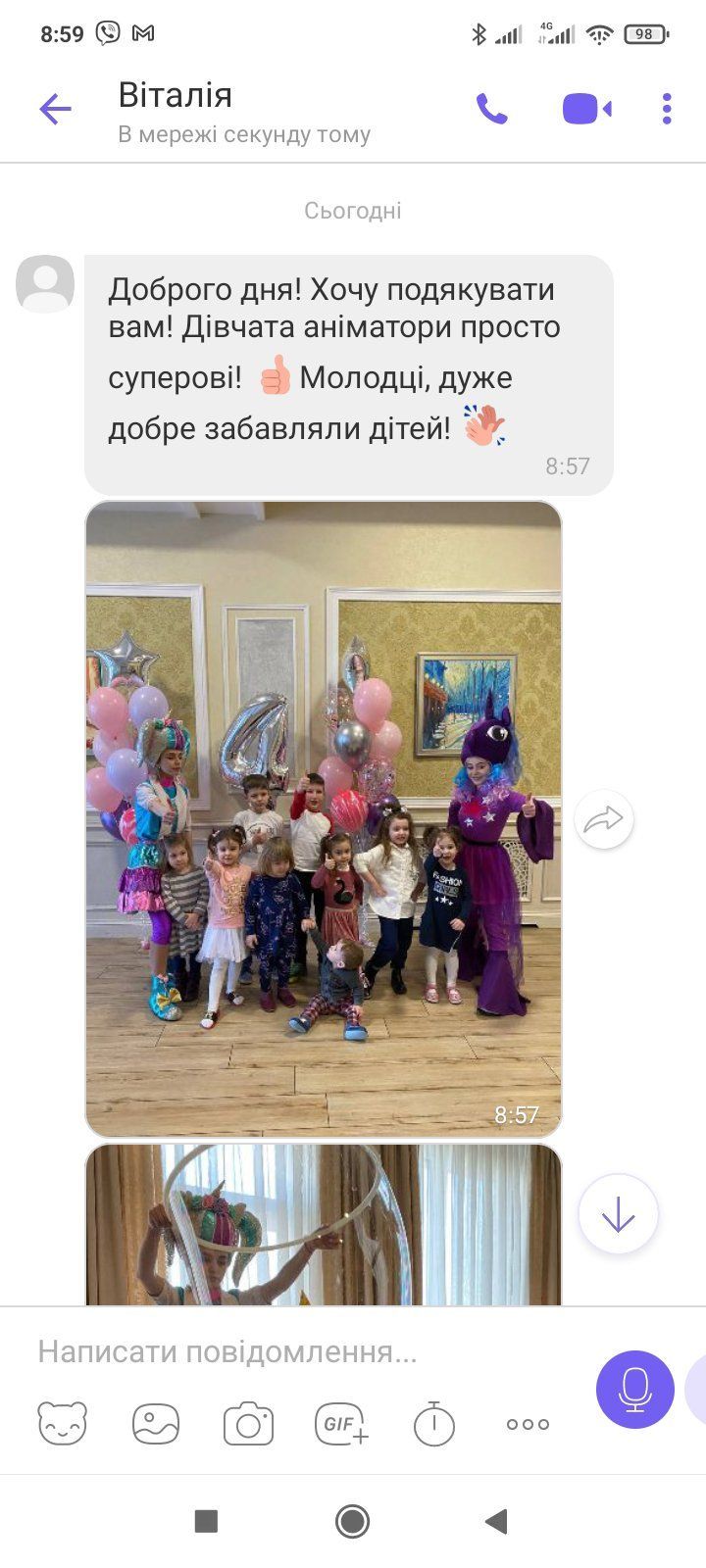Open Віталія's contact info from header name
Image resolution: width=706 pixels, height=1568 pixels.
click(175, 96)
